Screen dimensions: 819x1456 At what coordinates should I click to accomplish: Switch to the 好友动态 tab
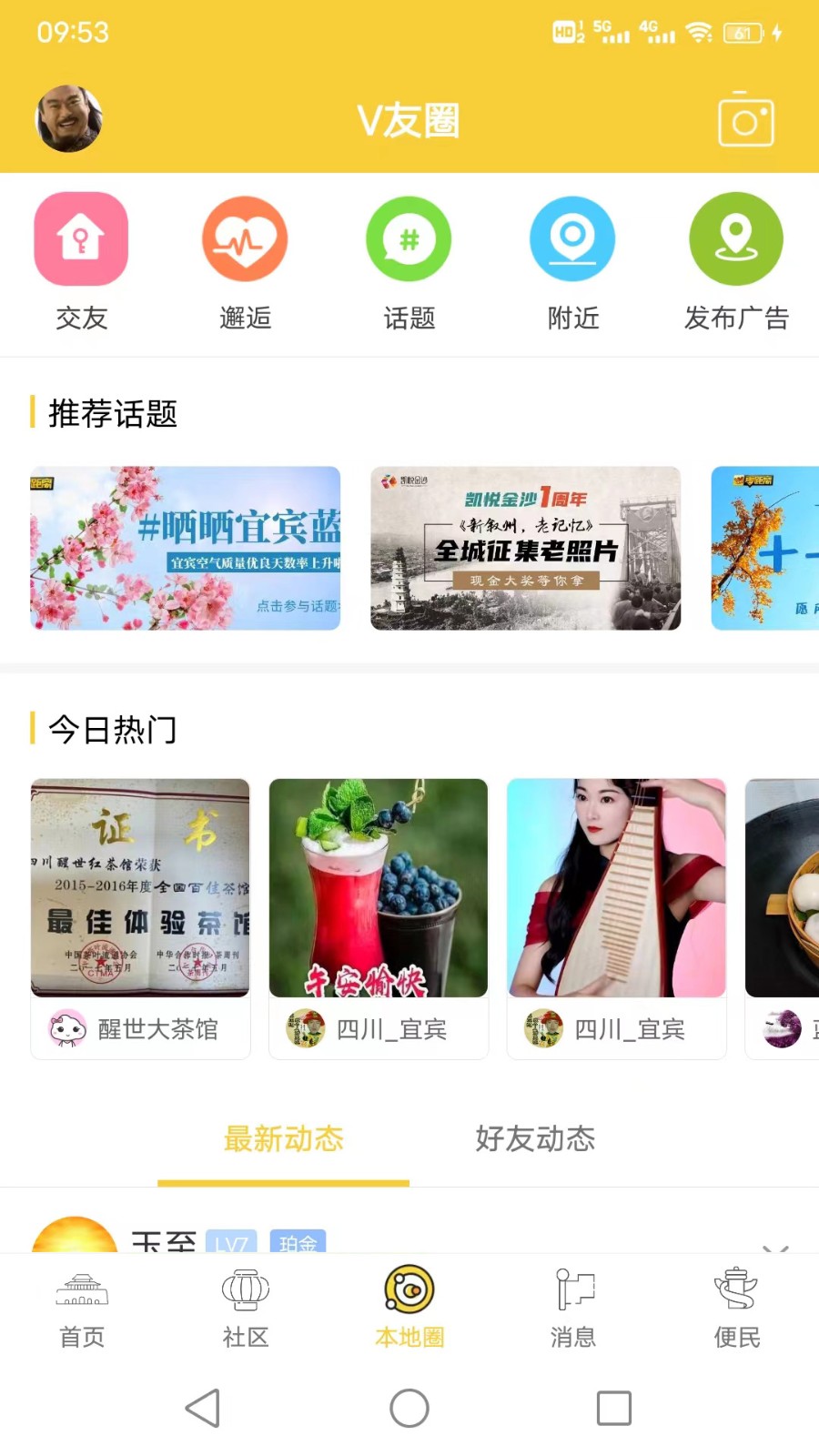[x=535, y=1139]
